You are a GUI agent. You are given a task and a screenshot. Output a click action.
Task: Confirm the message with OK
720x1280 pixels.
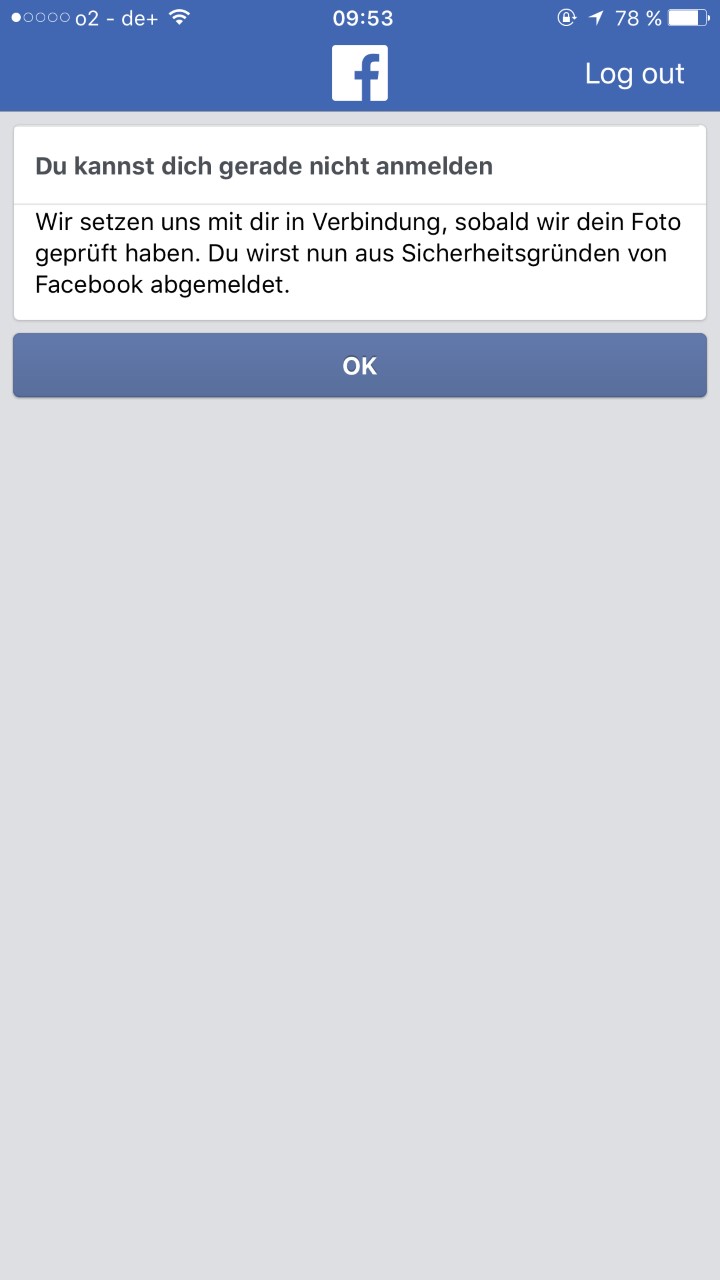coord(360,366)
